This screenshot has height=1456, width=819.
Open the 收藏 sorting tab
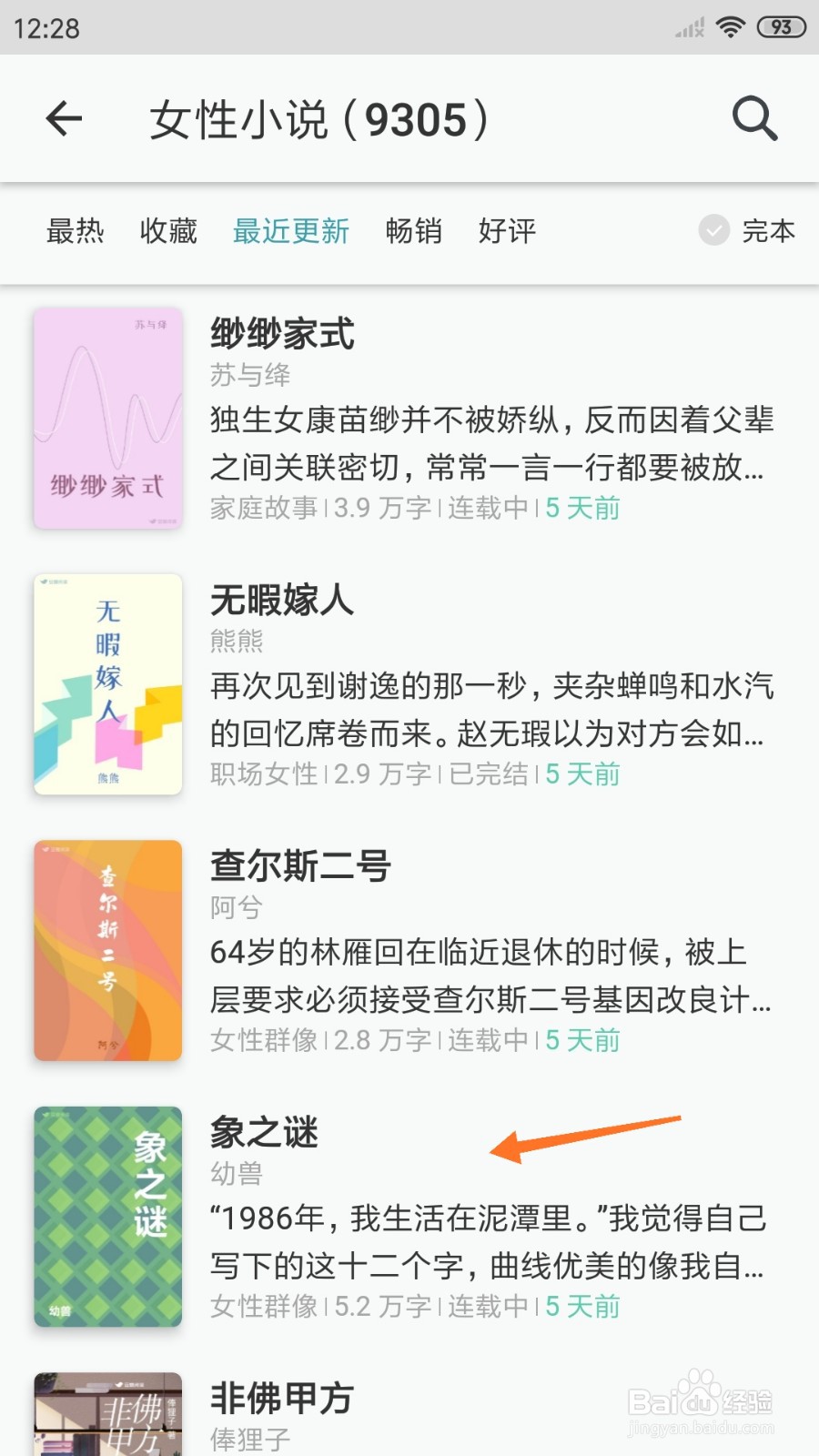coord(167,232)
